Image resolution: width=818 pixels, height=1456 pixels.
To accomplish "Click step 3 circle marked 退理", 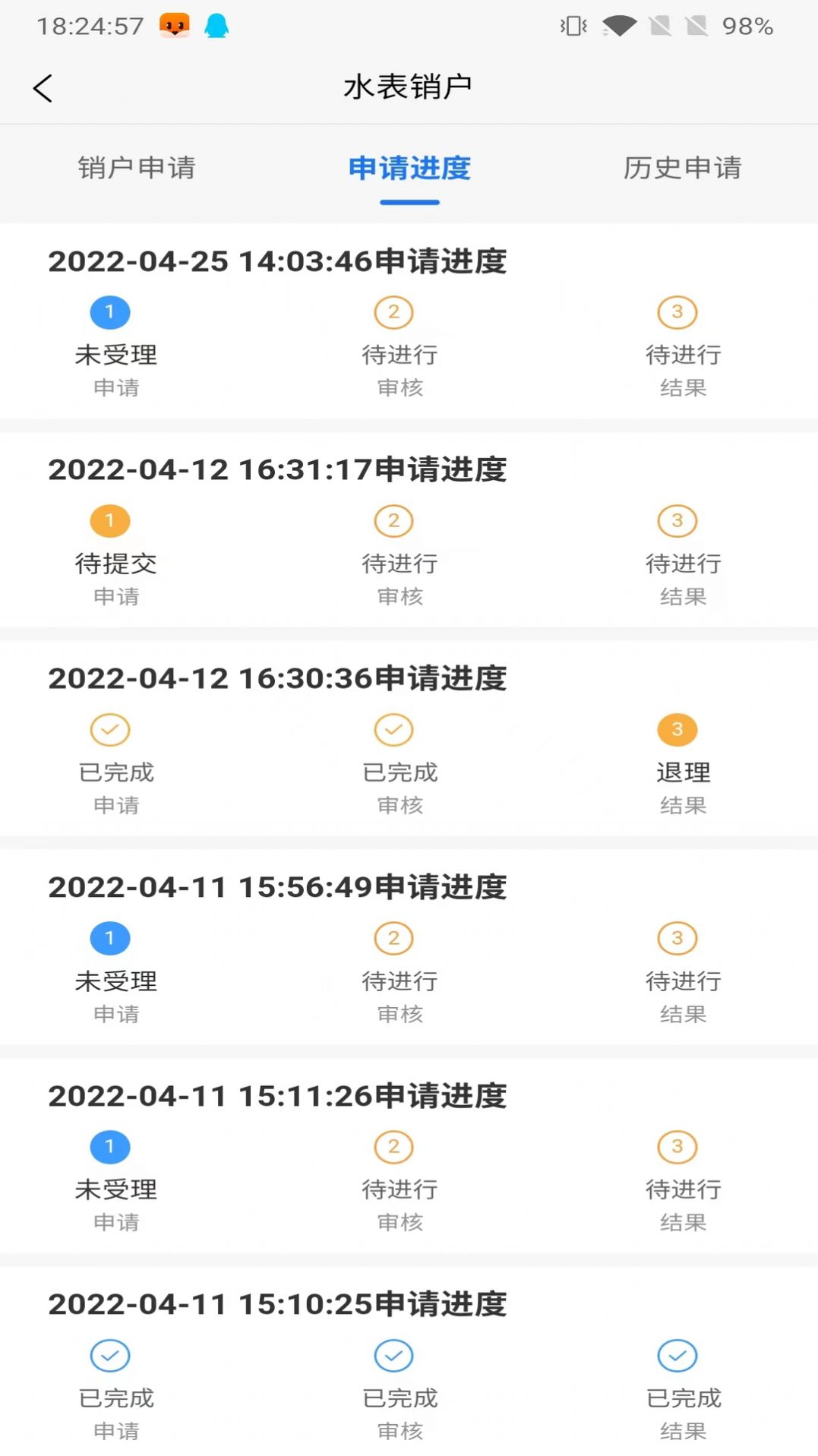I will [677, 729].
